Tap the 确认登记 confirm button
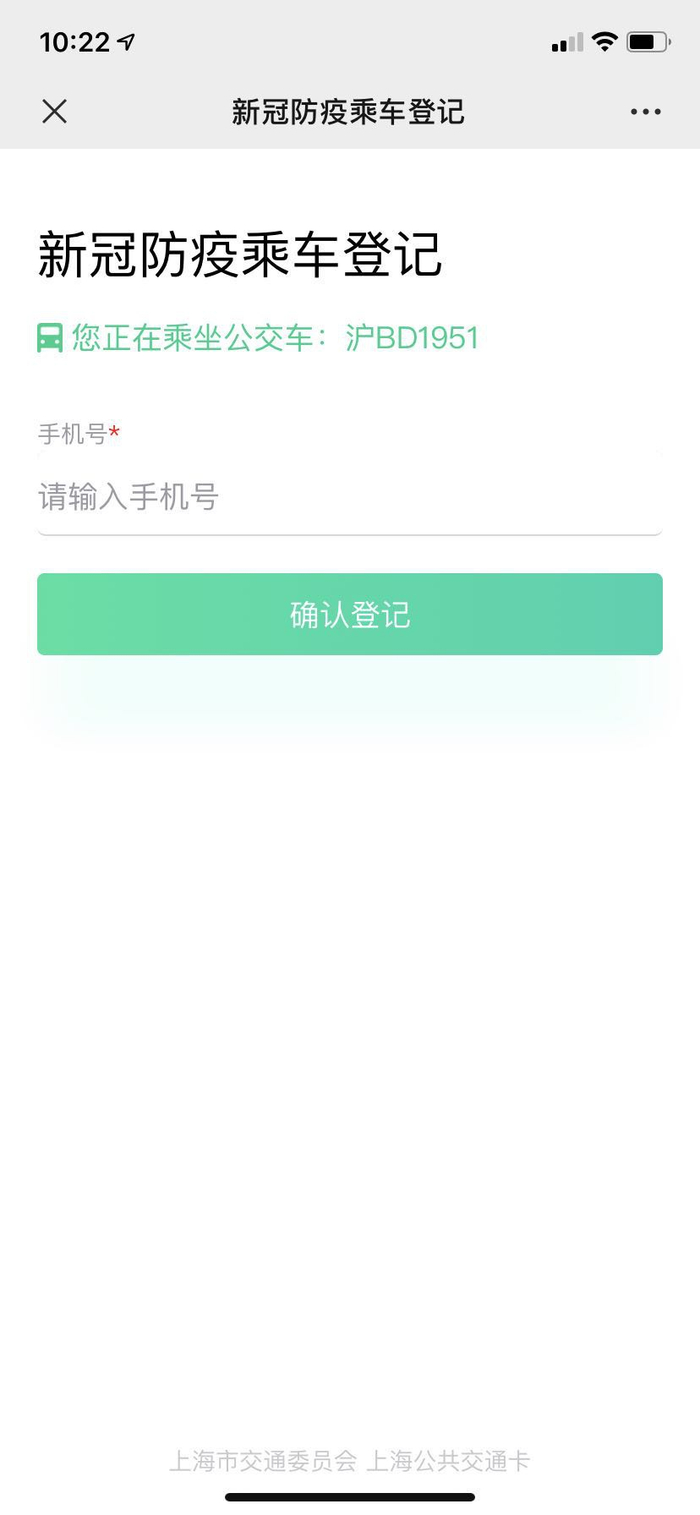 click(350, 614)
